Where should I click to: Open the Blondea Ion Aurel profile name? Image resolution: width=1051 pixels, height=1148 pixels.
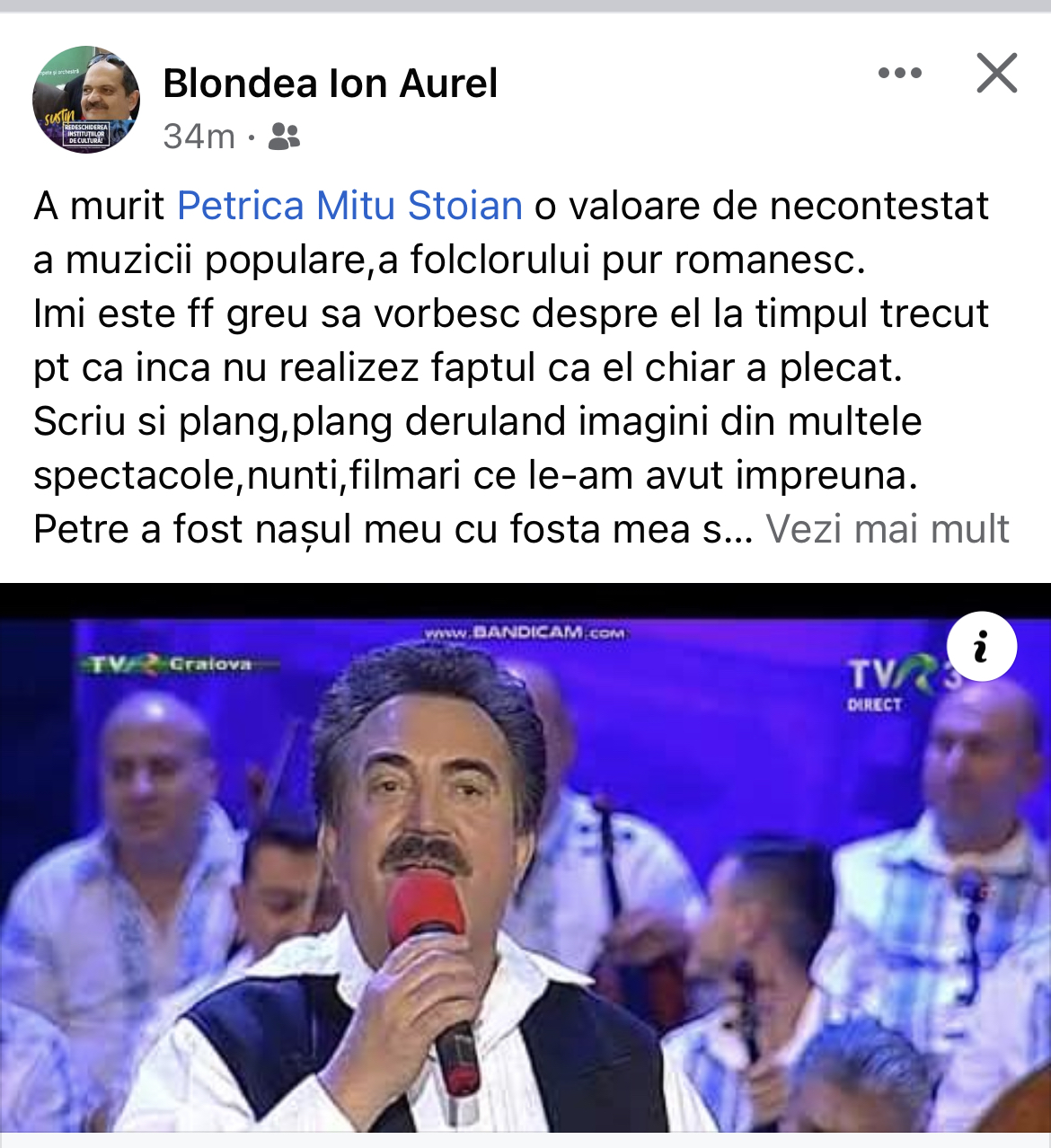click(330, 84)
